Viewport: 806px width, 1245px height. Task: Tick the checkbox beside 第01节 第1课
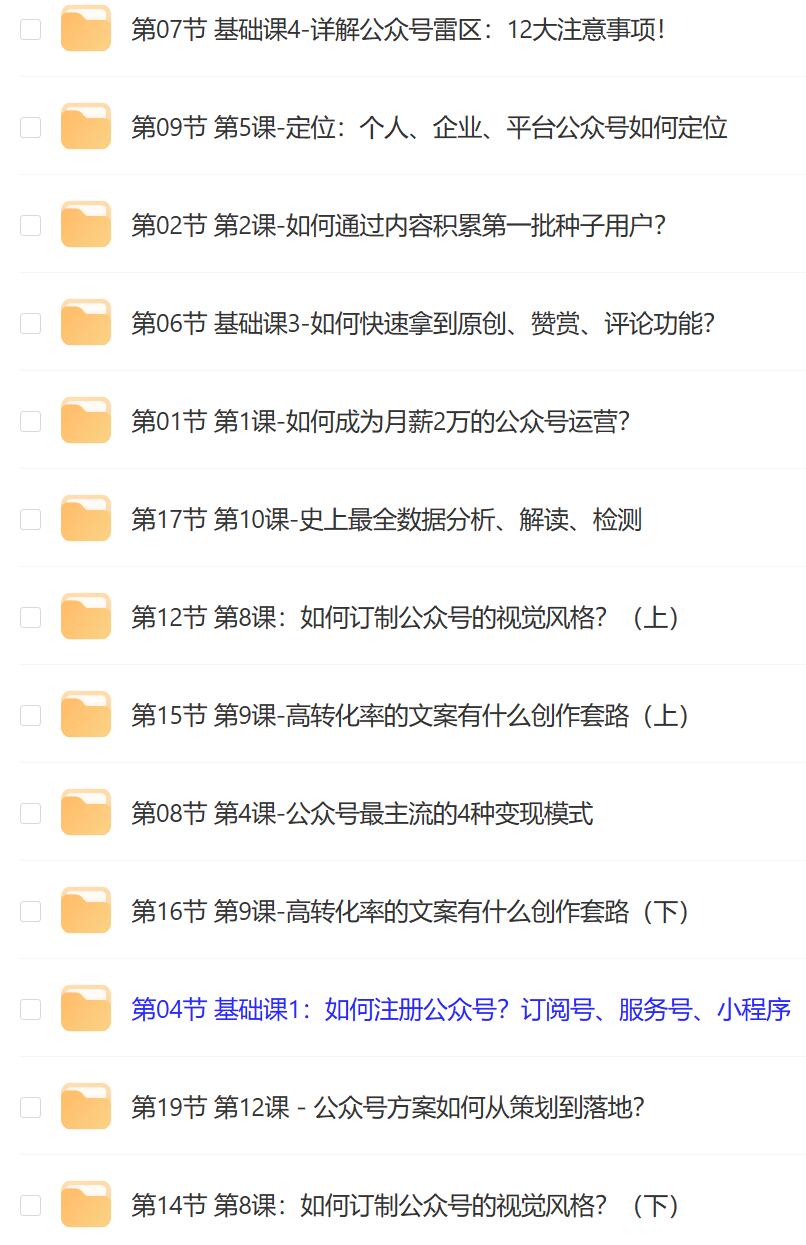tap(30, 421)
